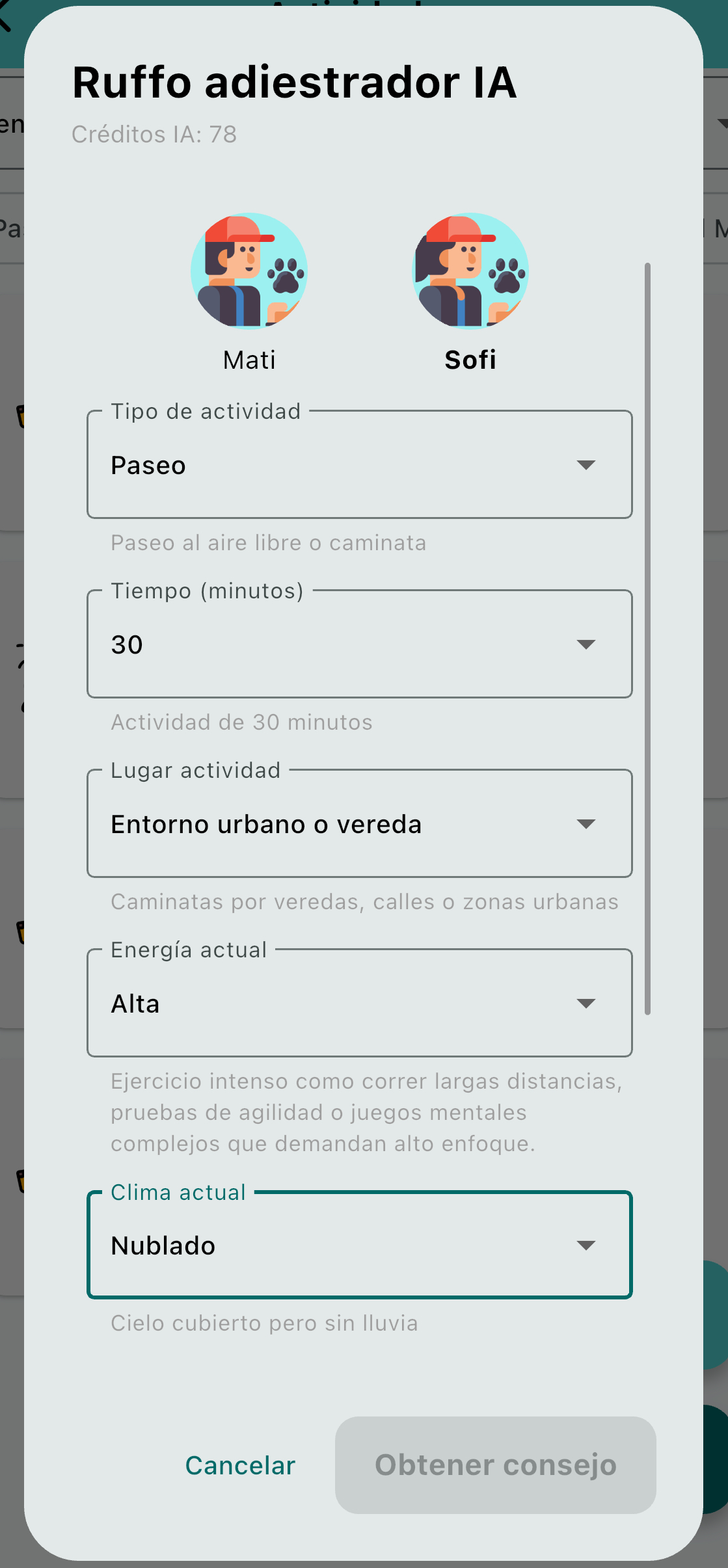Open the Tipo de actividad dropdown
728x1568 pixels.
(360, 464)
